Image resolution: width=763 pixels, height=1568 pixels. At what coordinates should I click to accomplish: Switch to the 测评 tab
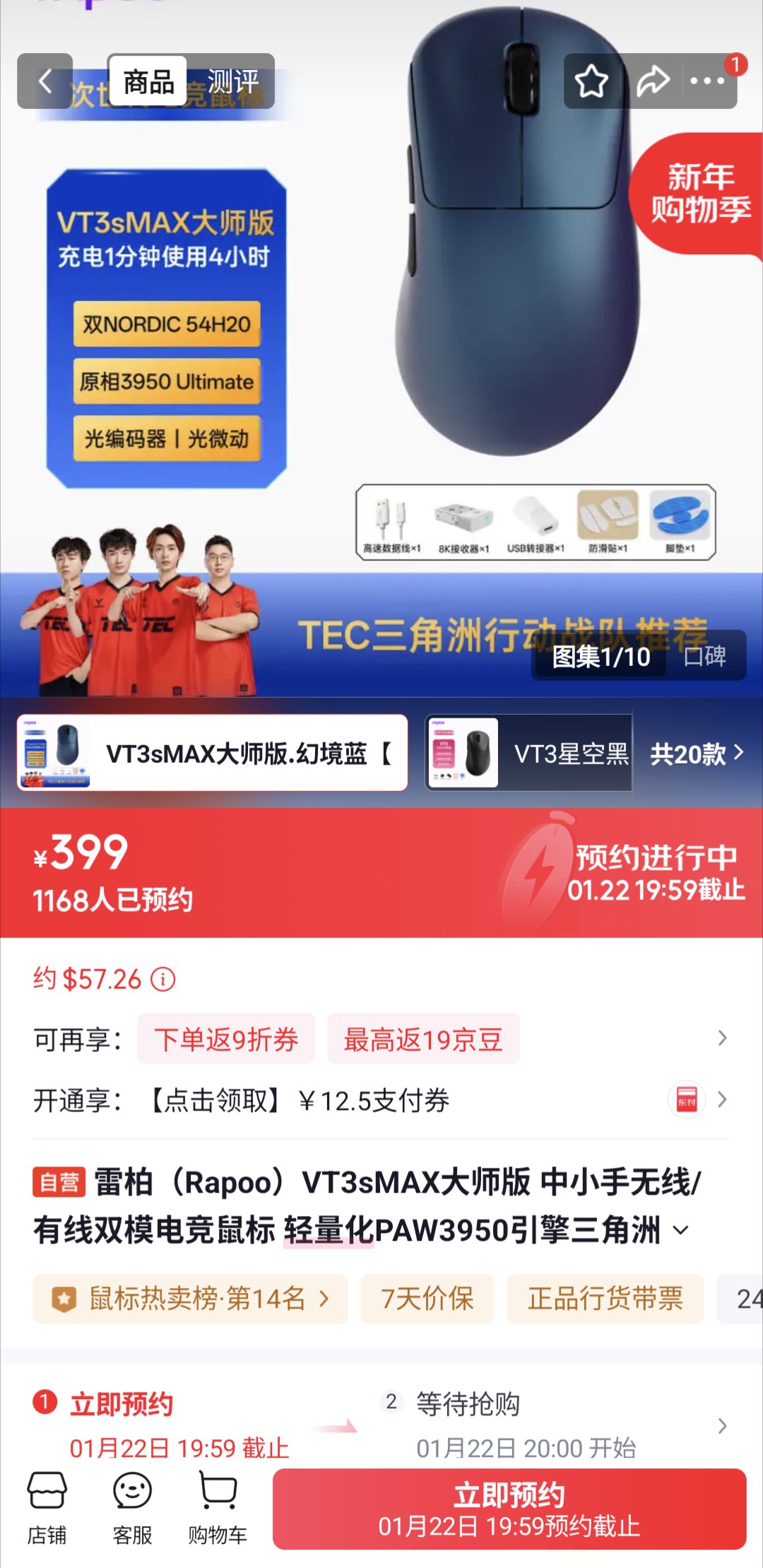[232, 81]
